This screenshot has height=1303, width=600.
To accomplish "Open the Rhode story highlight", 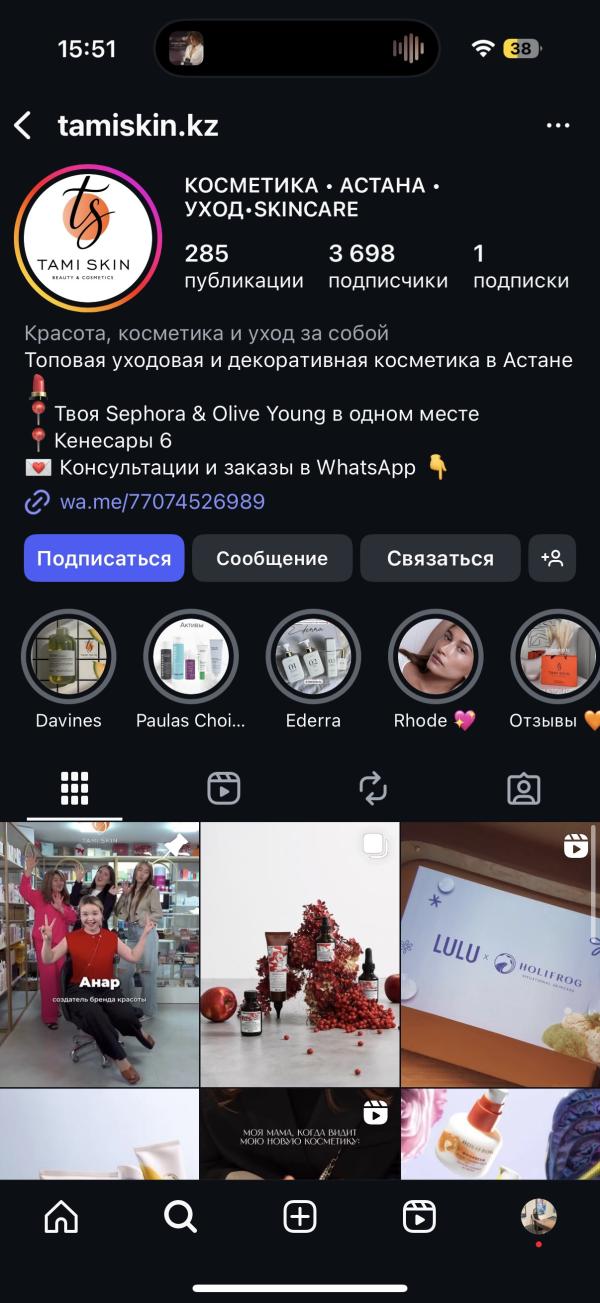I will pyautogui.click(x=435, y=658).
